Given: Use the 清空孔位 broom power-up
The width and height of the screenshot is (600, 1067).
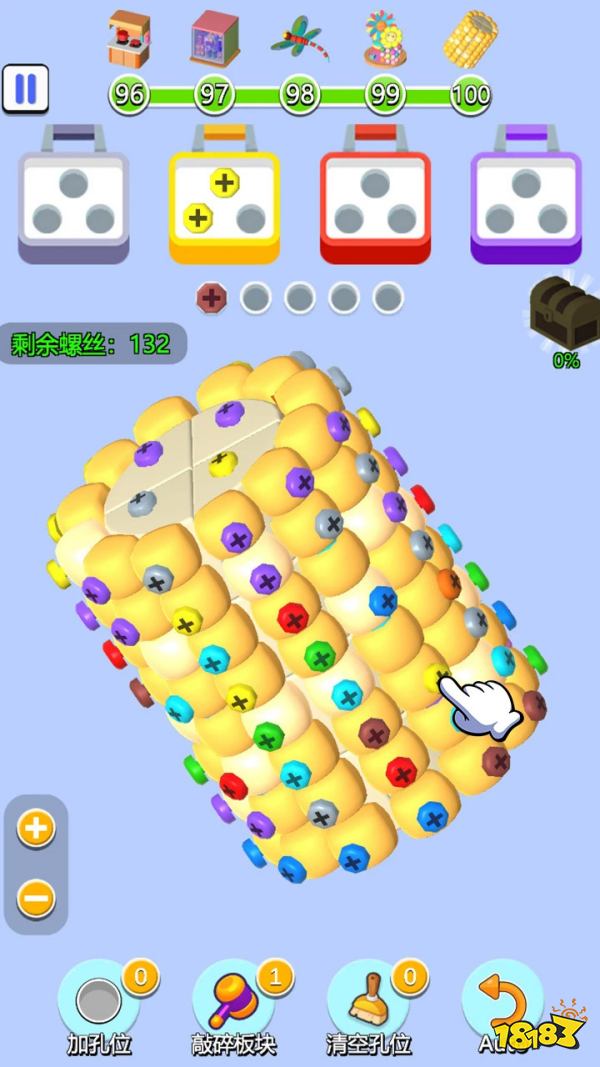Looking at the screenshot, I should click(368, 1000).
